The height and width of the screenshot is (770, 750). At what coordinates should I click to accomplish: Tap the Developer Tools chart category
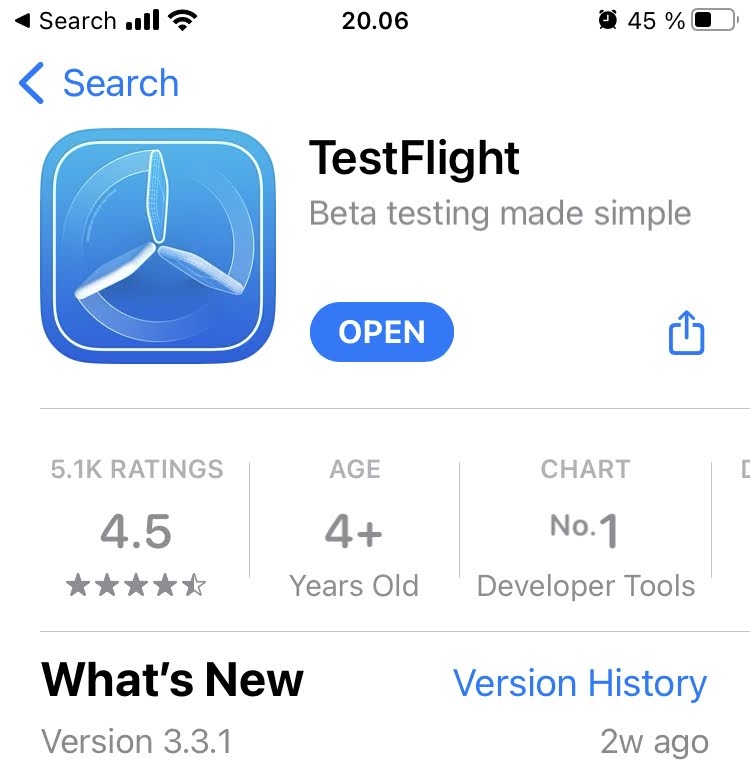[587, 586]
